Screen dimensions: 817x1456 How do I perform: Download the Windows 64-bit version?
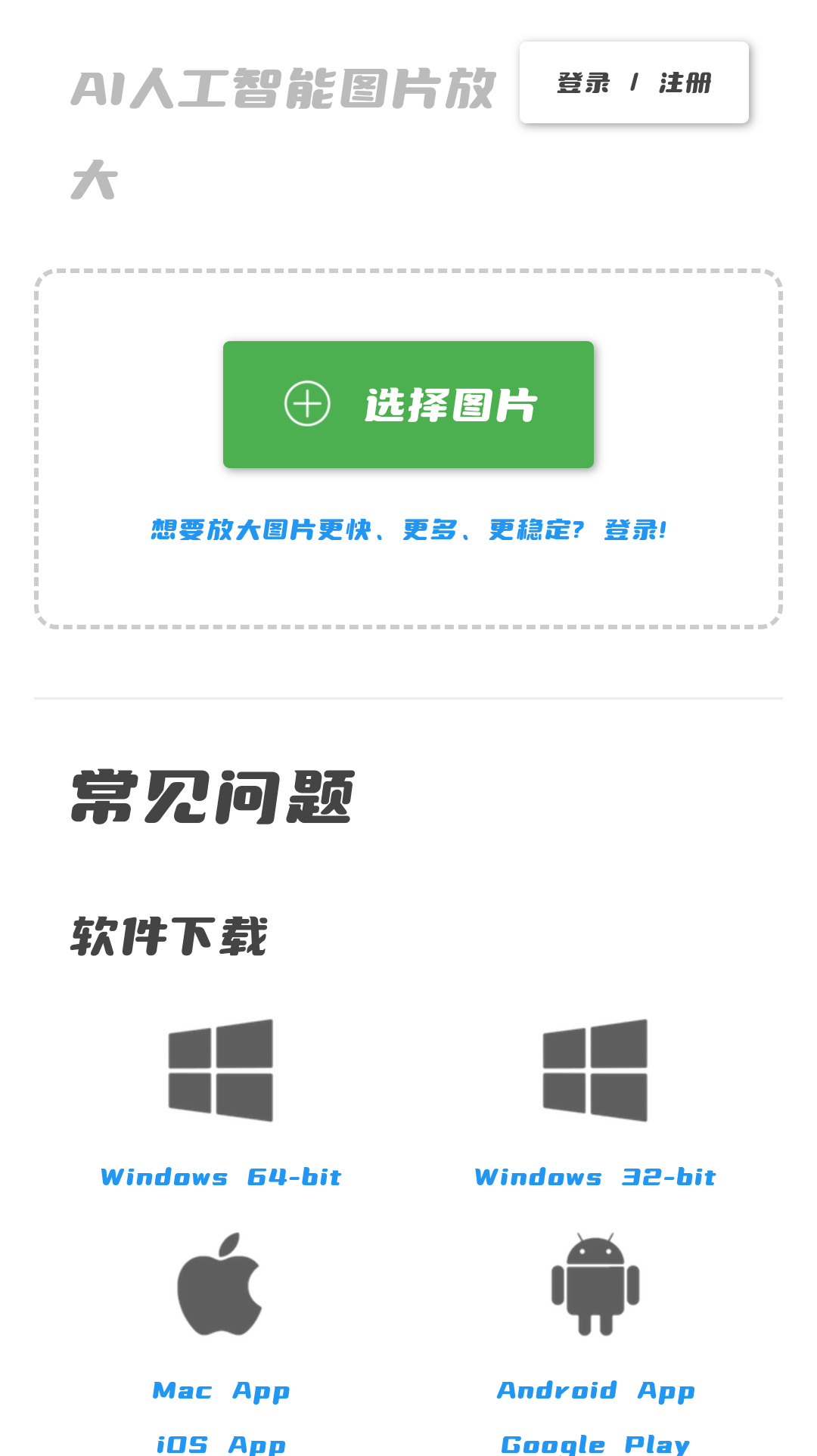point(220,1177)
